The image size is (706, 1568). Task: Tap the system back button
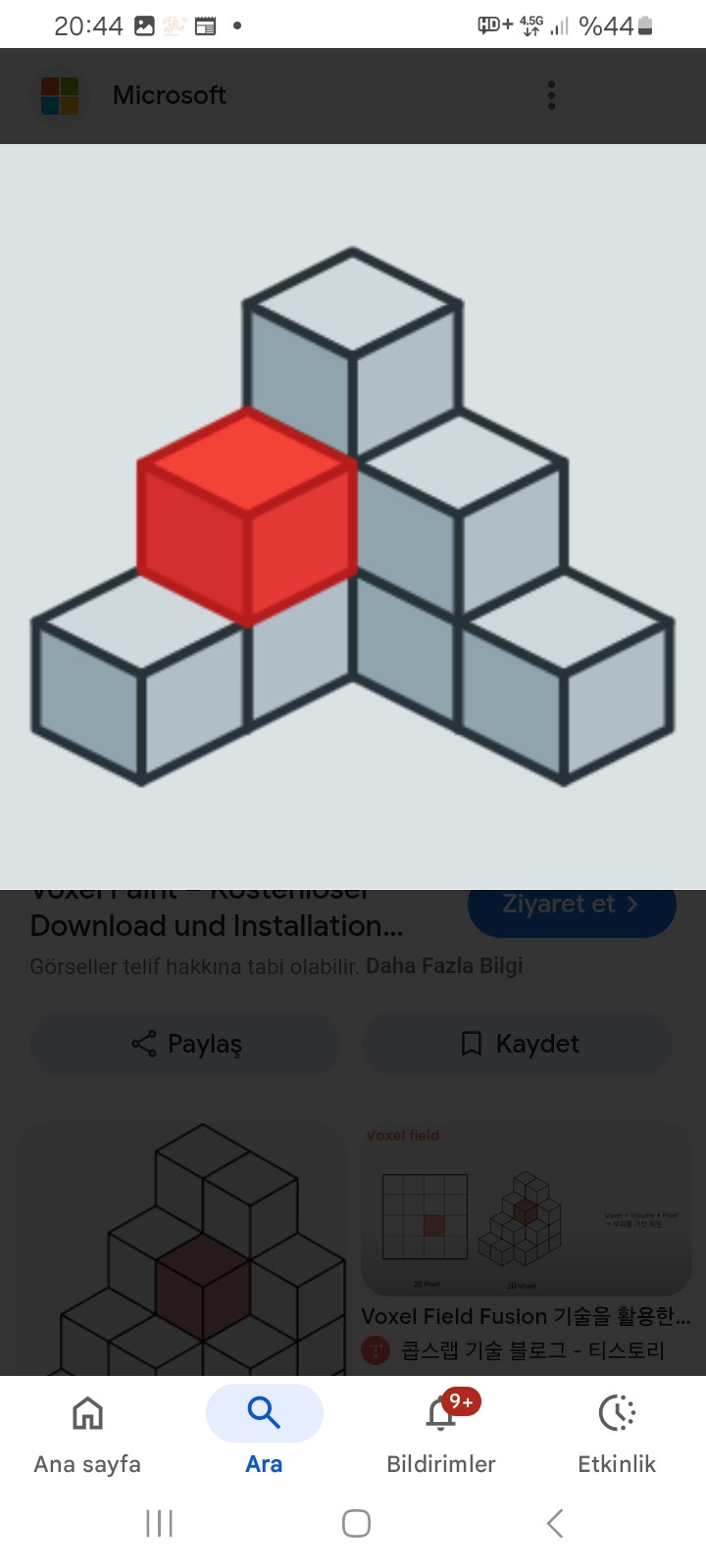tap(554, 1523)
